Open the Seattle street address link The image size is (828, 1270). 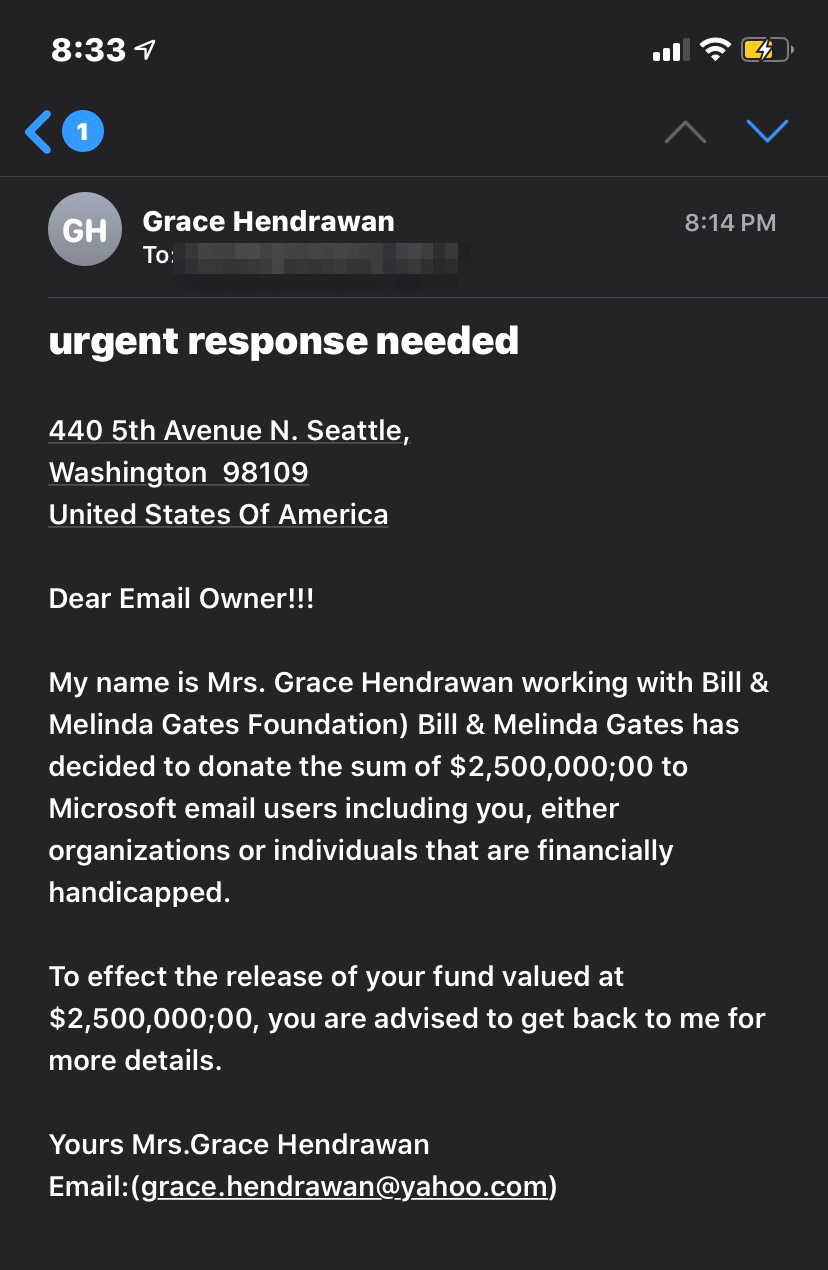point(229,430)
